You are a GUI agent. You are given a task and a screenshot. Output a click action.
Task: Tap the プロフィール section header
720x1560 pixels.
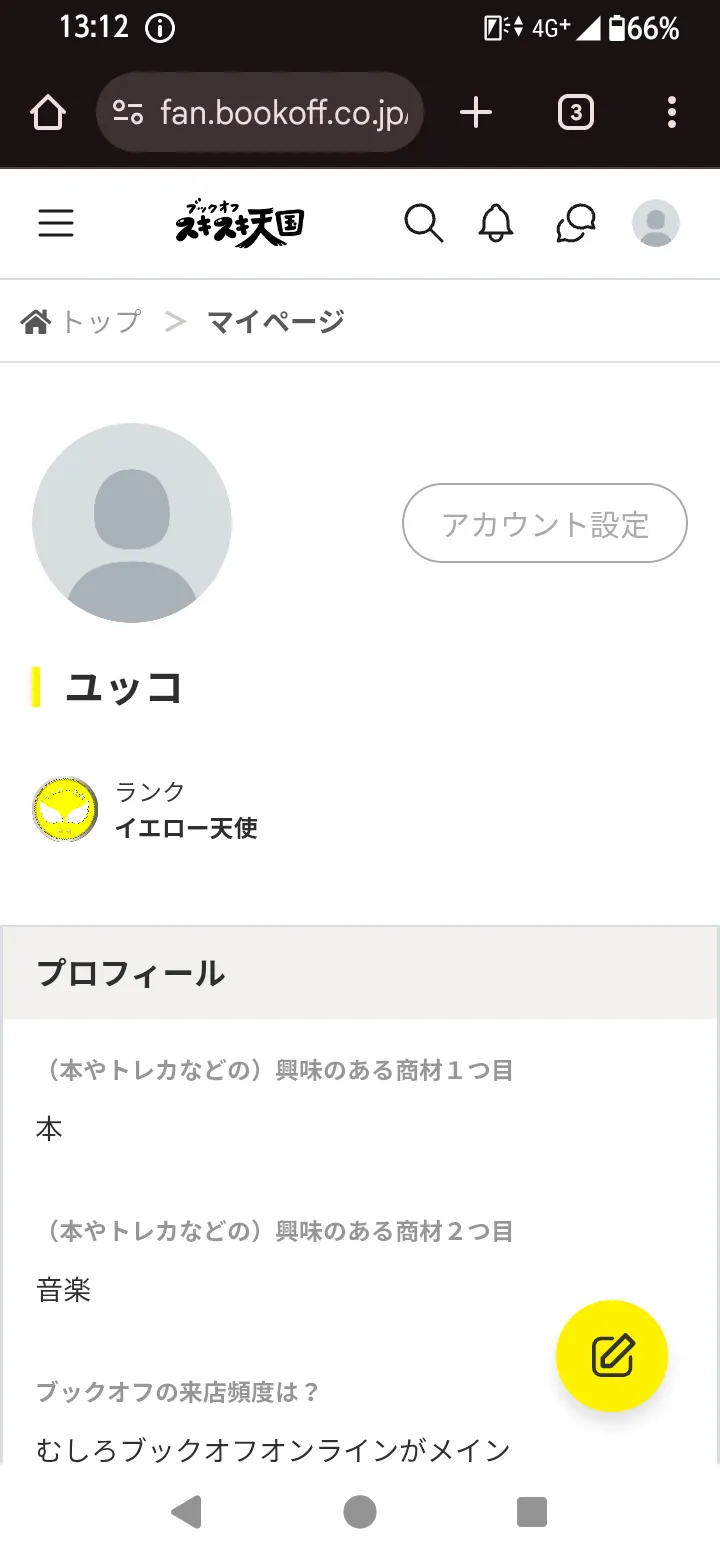131,972
